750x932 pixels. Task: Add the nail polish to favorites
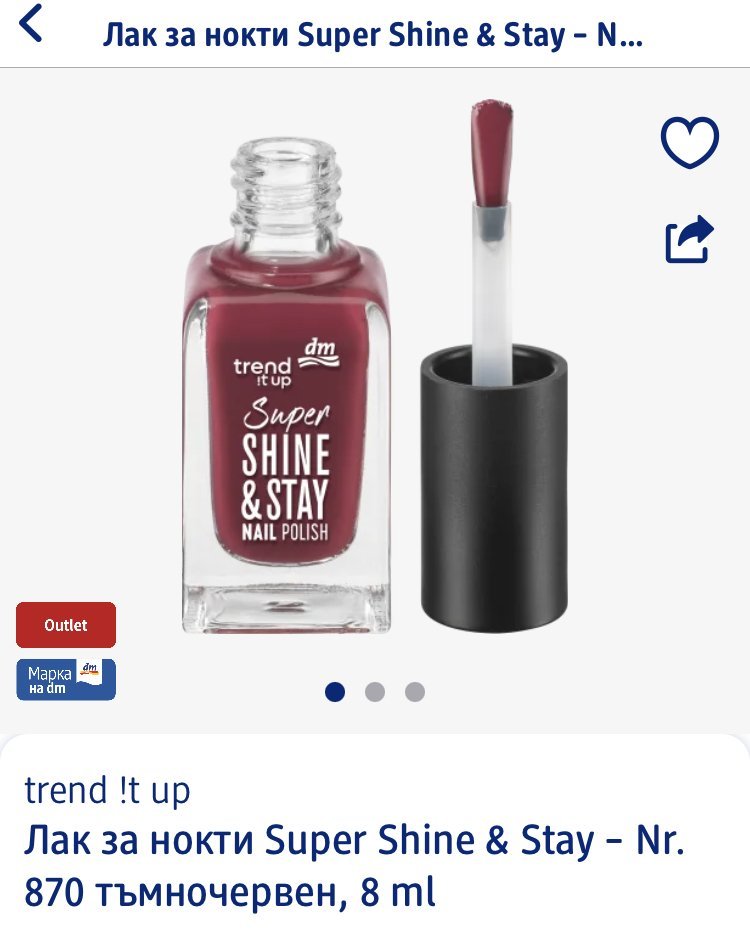coord(689,142)
